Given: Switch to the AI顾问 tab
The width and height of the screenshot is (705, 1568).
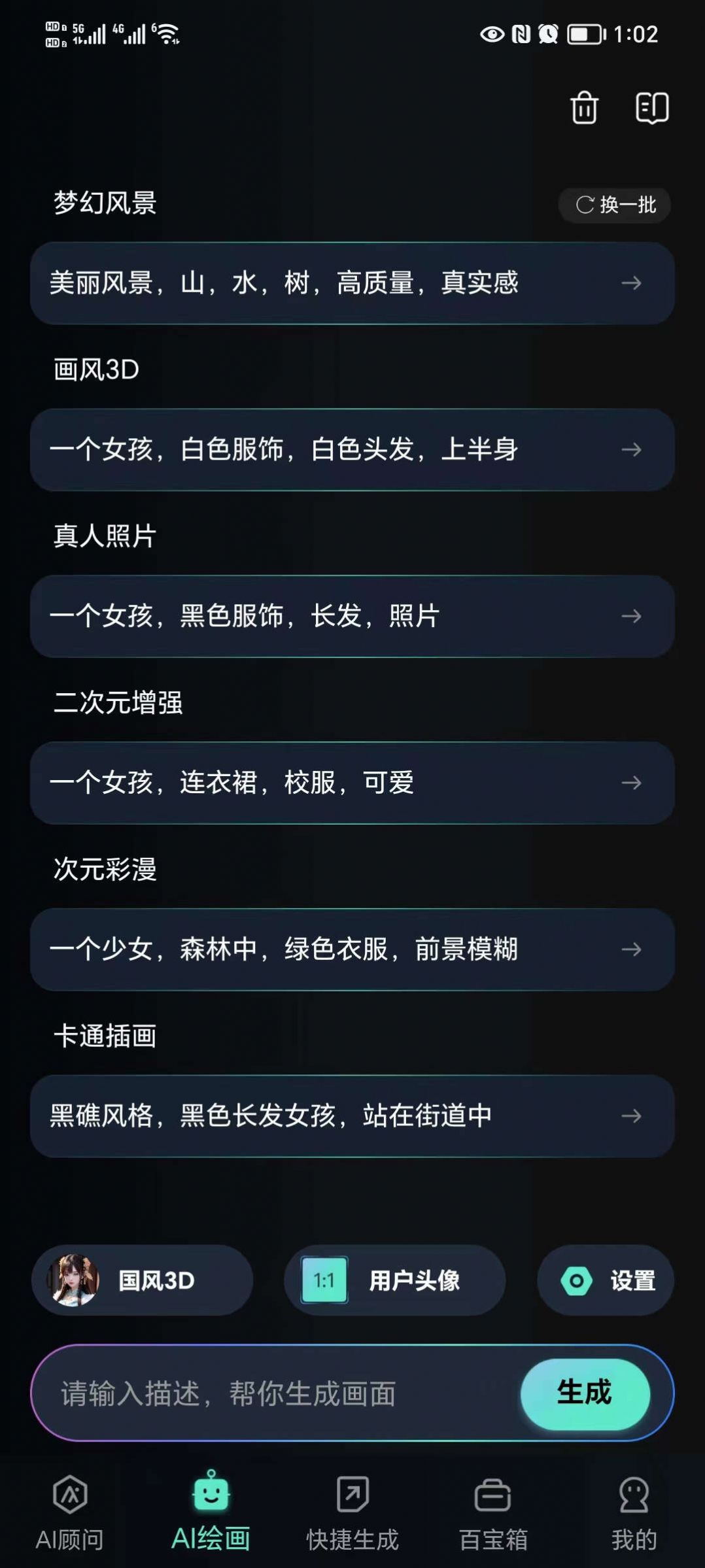Looking at the screenshot, I should point(70,1510).
